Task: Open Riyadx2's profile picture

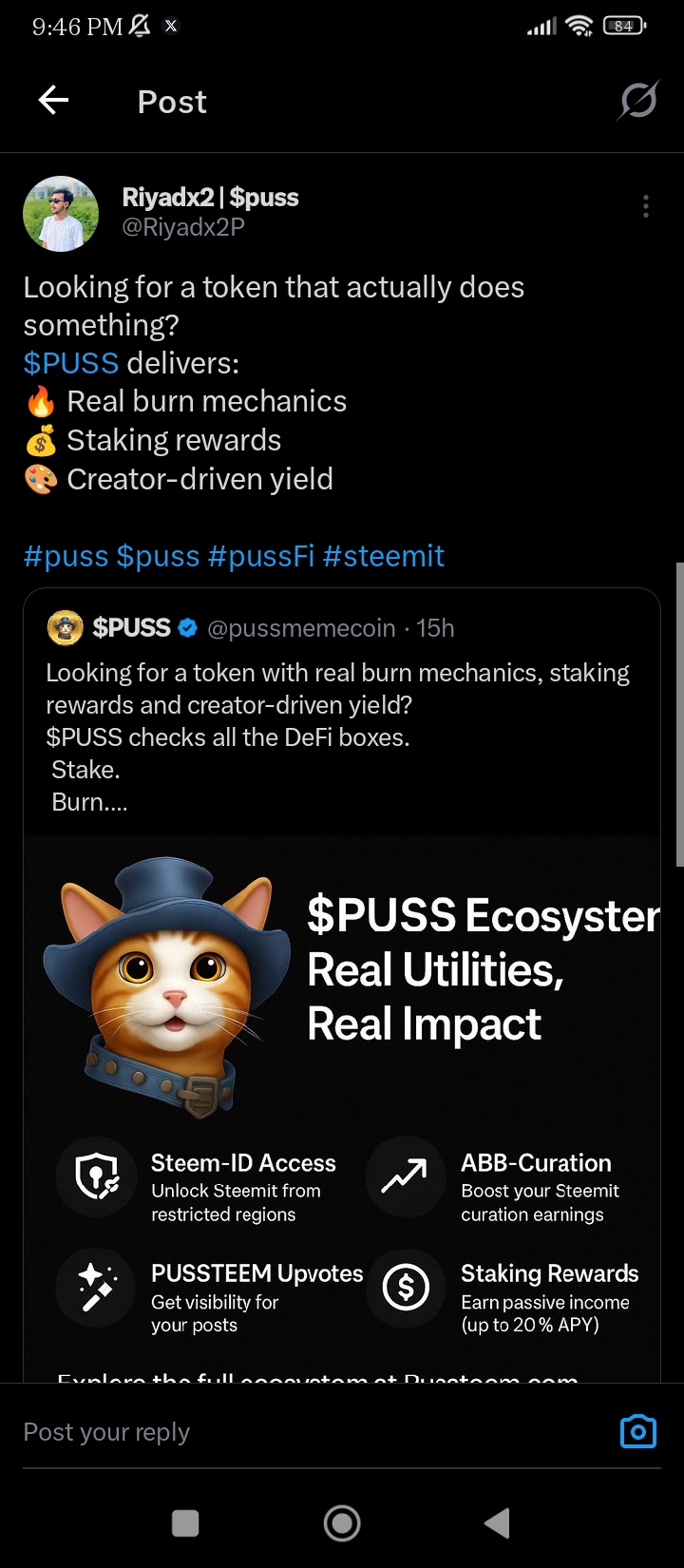Action: 61,213
